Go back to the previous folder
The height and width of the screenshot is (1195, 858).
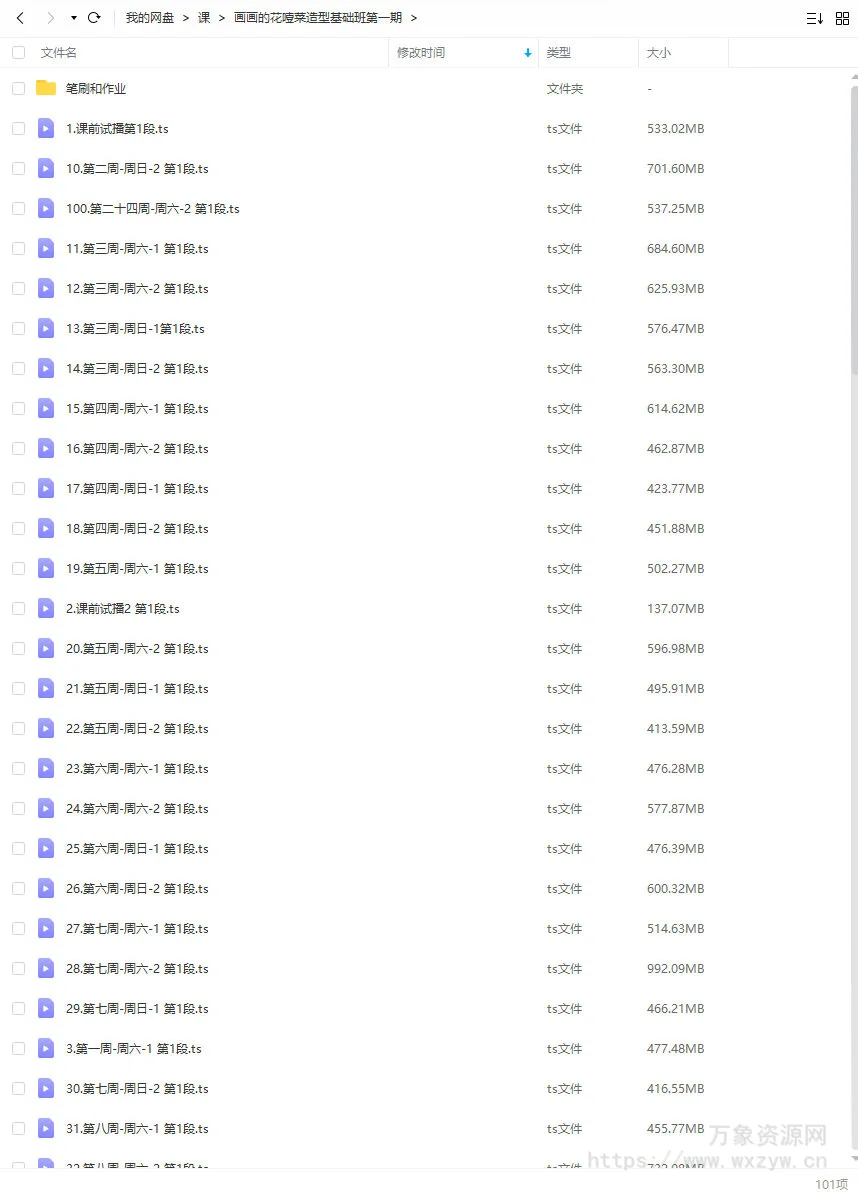pyautogui.click(x=20, y=18)
